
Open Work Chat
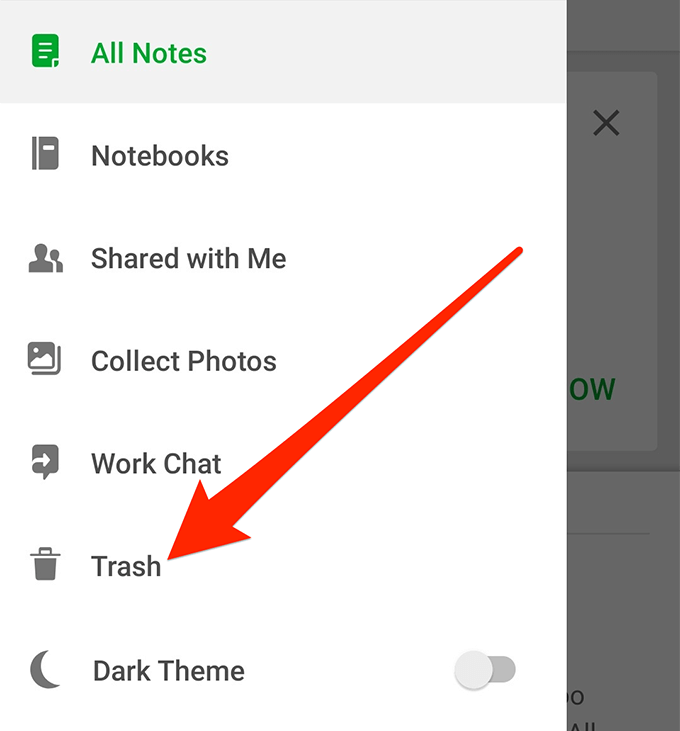[x=156, y=464]
